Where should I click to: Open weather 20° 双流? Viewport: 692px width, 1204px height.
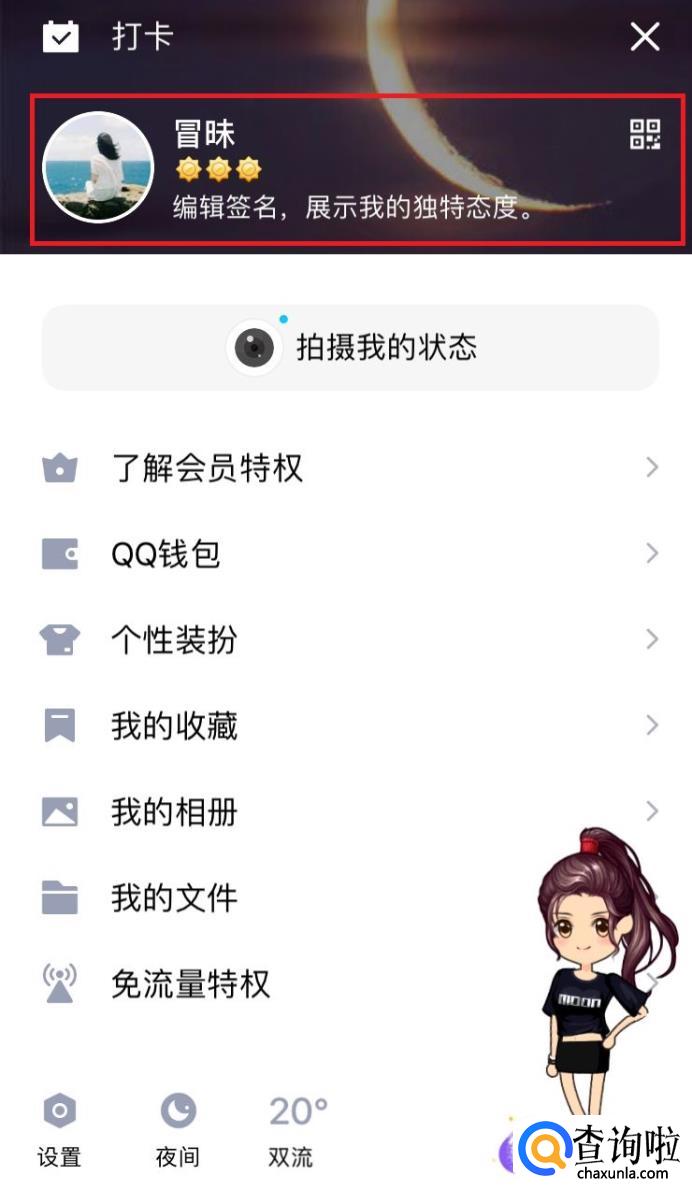[296, 1130]
